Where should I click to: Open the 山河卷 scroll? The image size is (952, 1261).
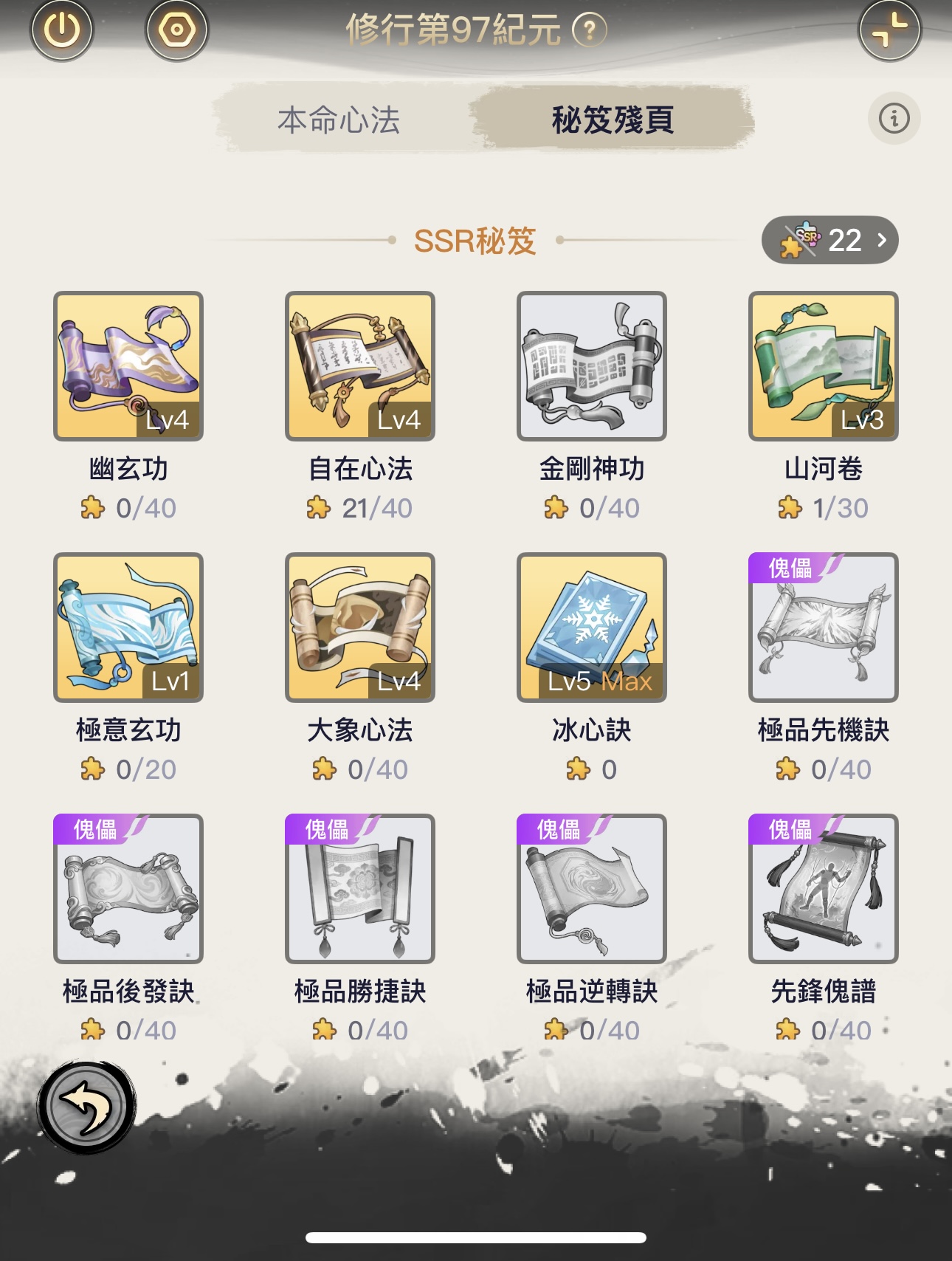point(824,366)
